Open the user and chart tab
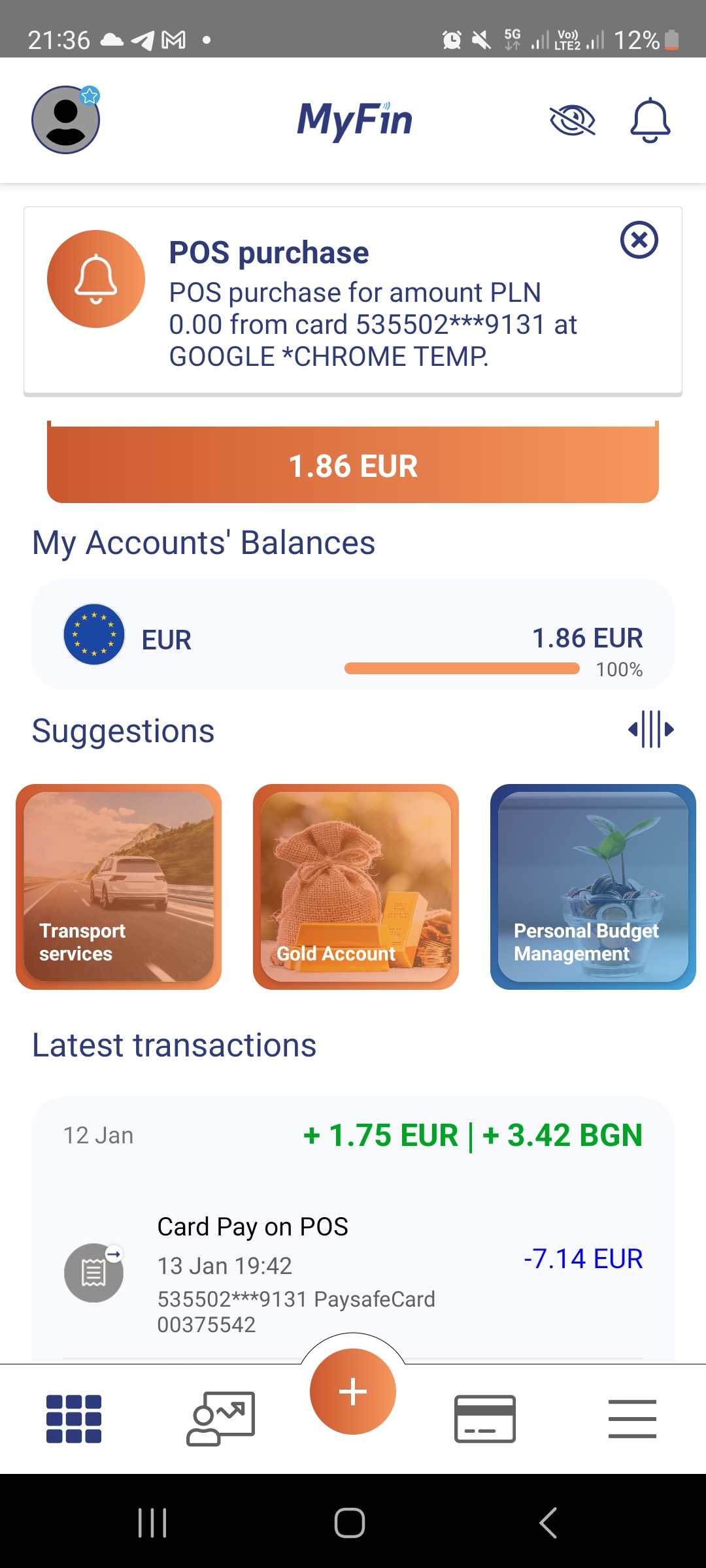This screenshot has height=1568, width=706. click(221, 1418)
